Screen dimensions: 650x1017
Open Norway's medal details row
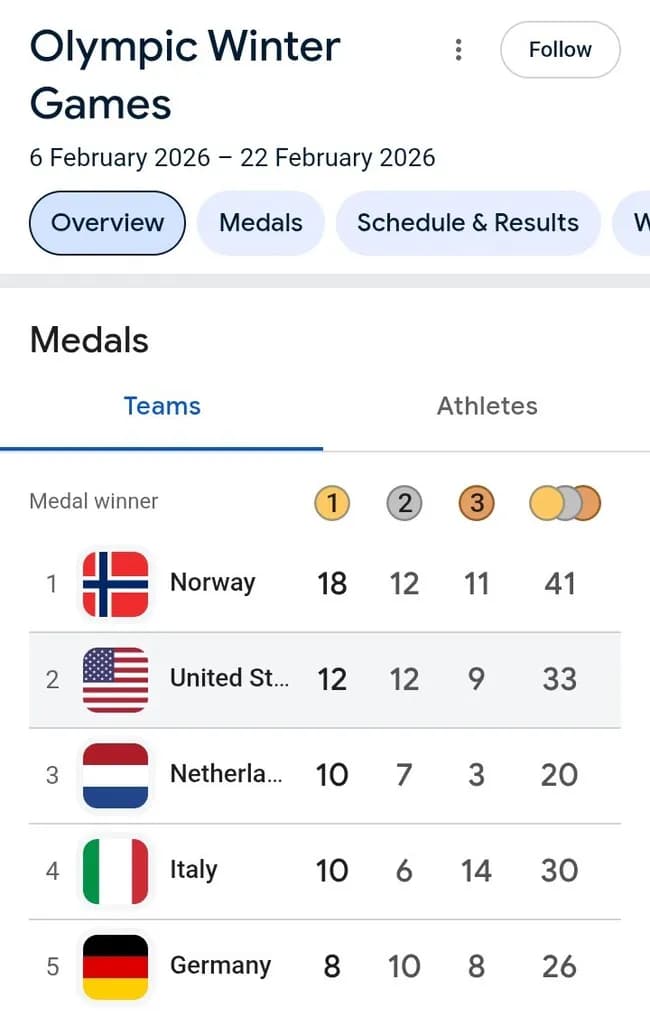pyautogui.click(x=324, y=583)
